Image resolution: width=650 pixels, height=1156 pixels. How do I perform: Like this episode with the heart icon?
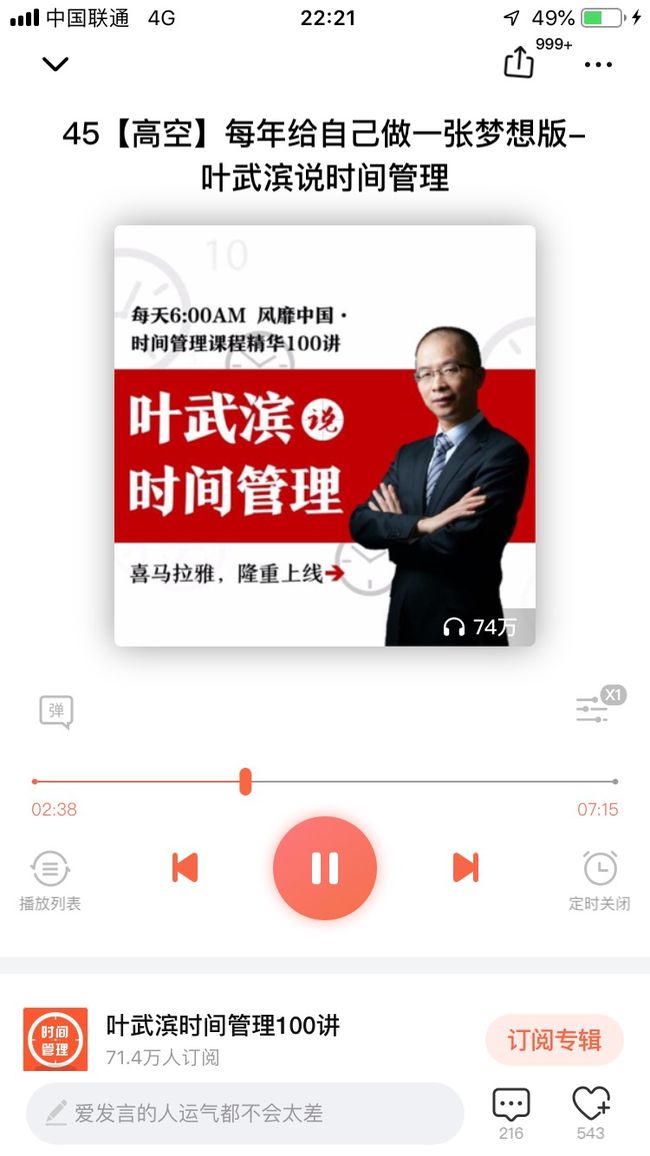click(591, 1113)
